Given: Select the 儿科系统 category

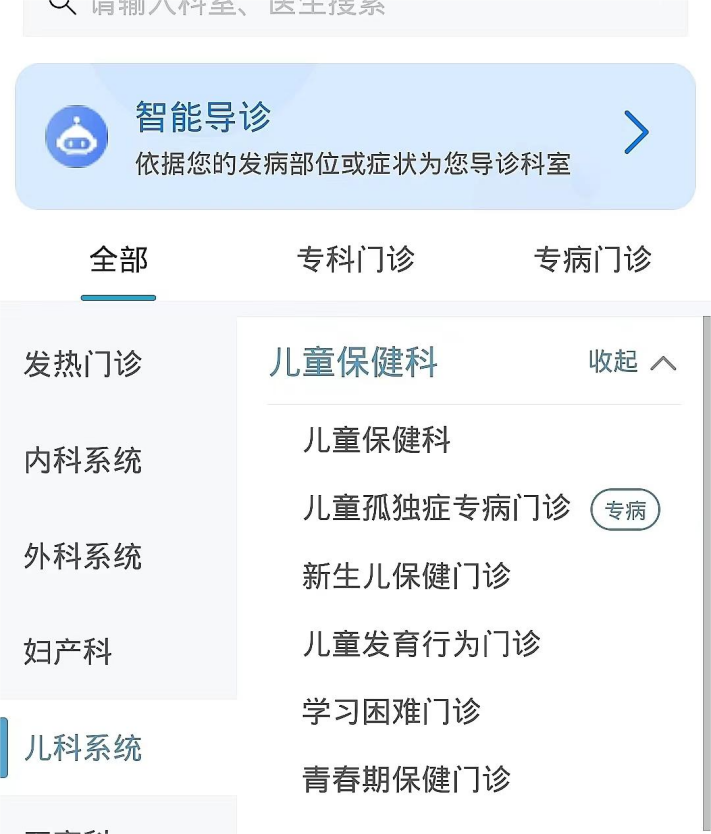Looking at the screenshot, I should tap(83, 748).
